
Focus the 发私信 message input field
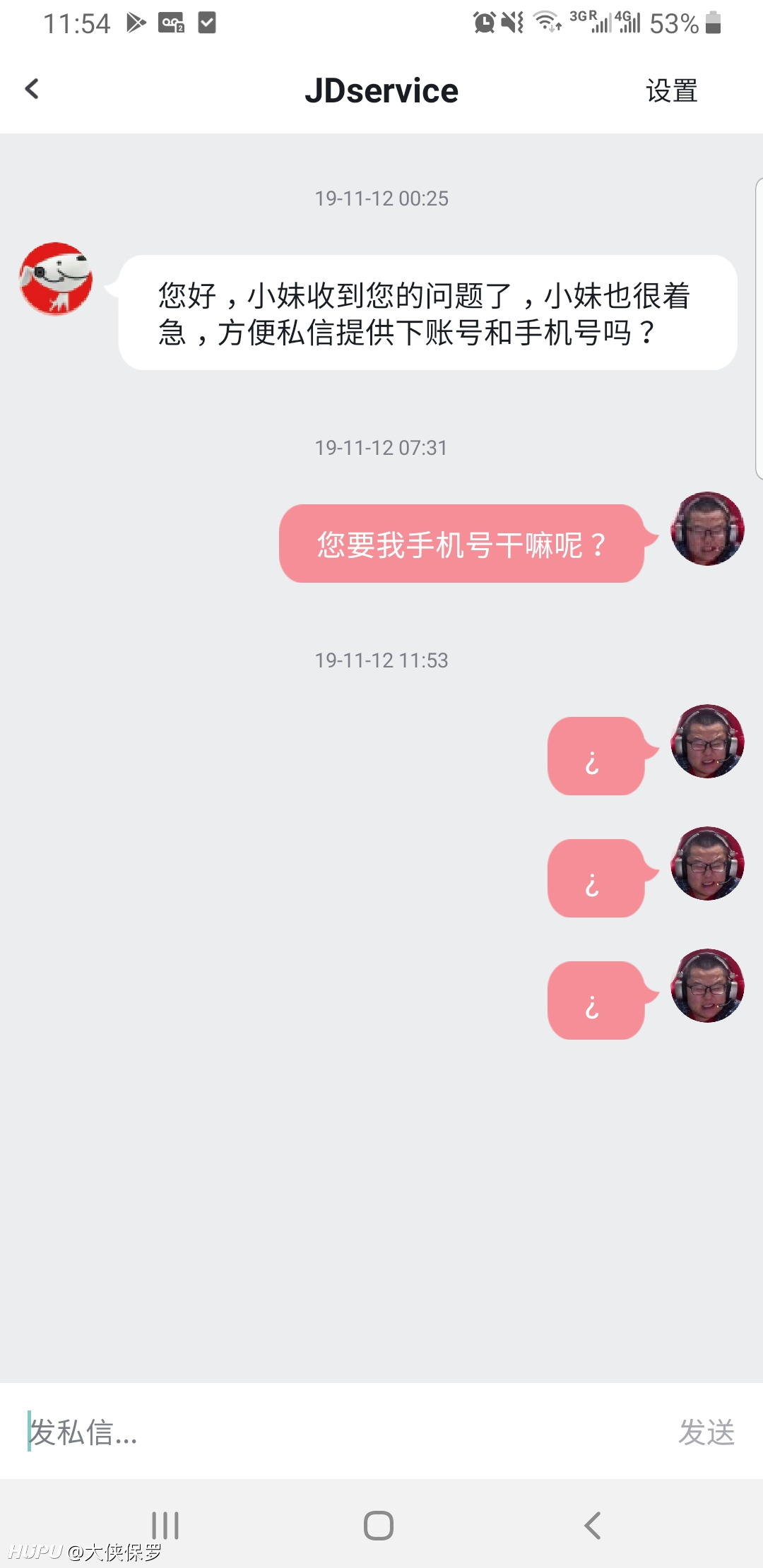tap(339, 1432)
